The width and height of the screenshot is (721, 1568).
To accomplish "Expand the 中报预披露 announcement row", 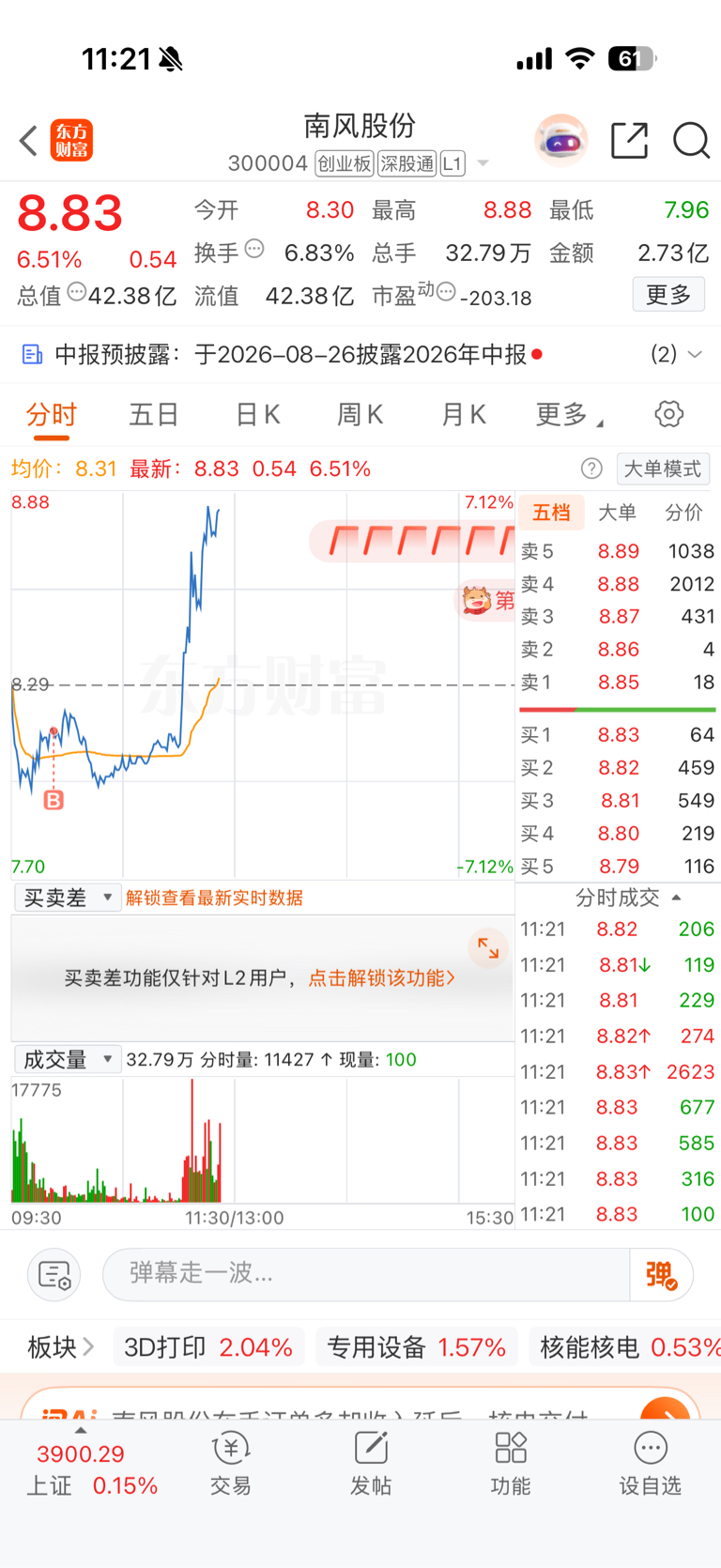I will tap(360, 354).
